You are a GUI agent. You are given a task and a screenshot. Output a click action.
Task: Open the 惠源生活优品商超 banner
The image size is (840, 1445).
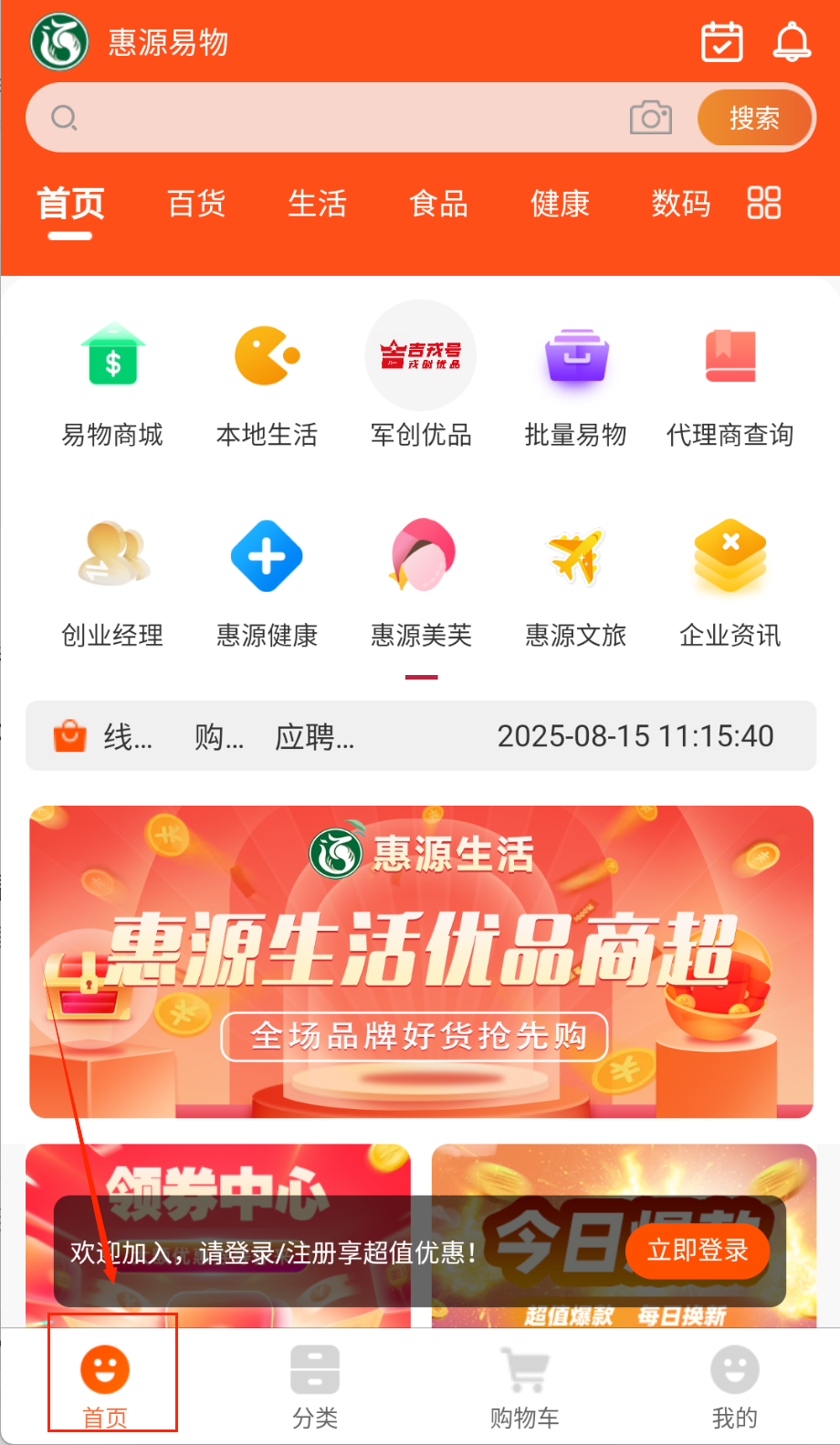tap(421, 961)
